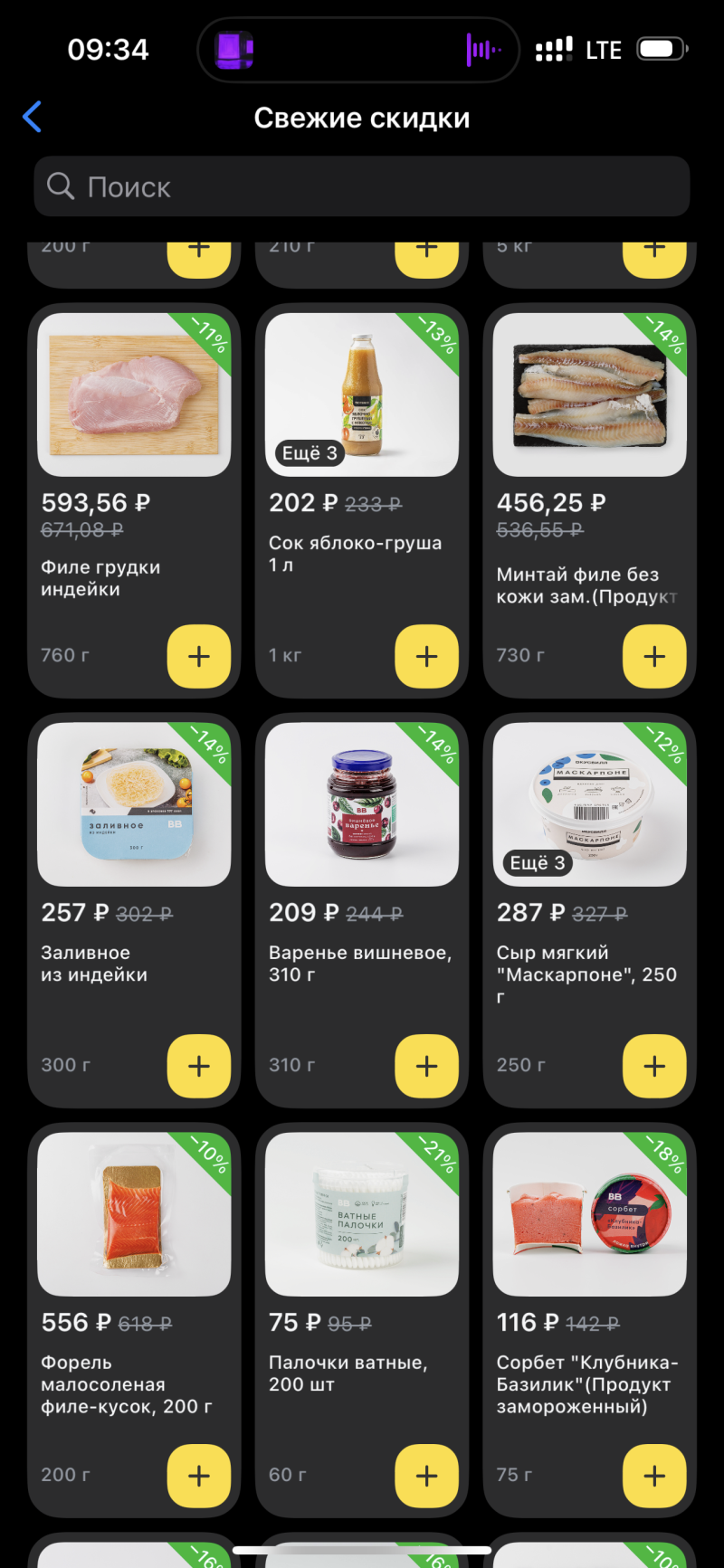Open the Филе грудки индейки product card
Image resolution: width=724 pixels, height=1568 pixels.
tap(134, 395)
